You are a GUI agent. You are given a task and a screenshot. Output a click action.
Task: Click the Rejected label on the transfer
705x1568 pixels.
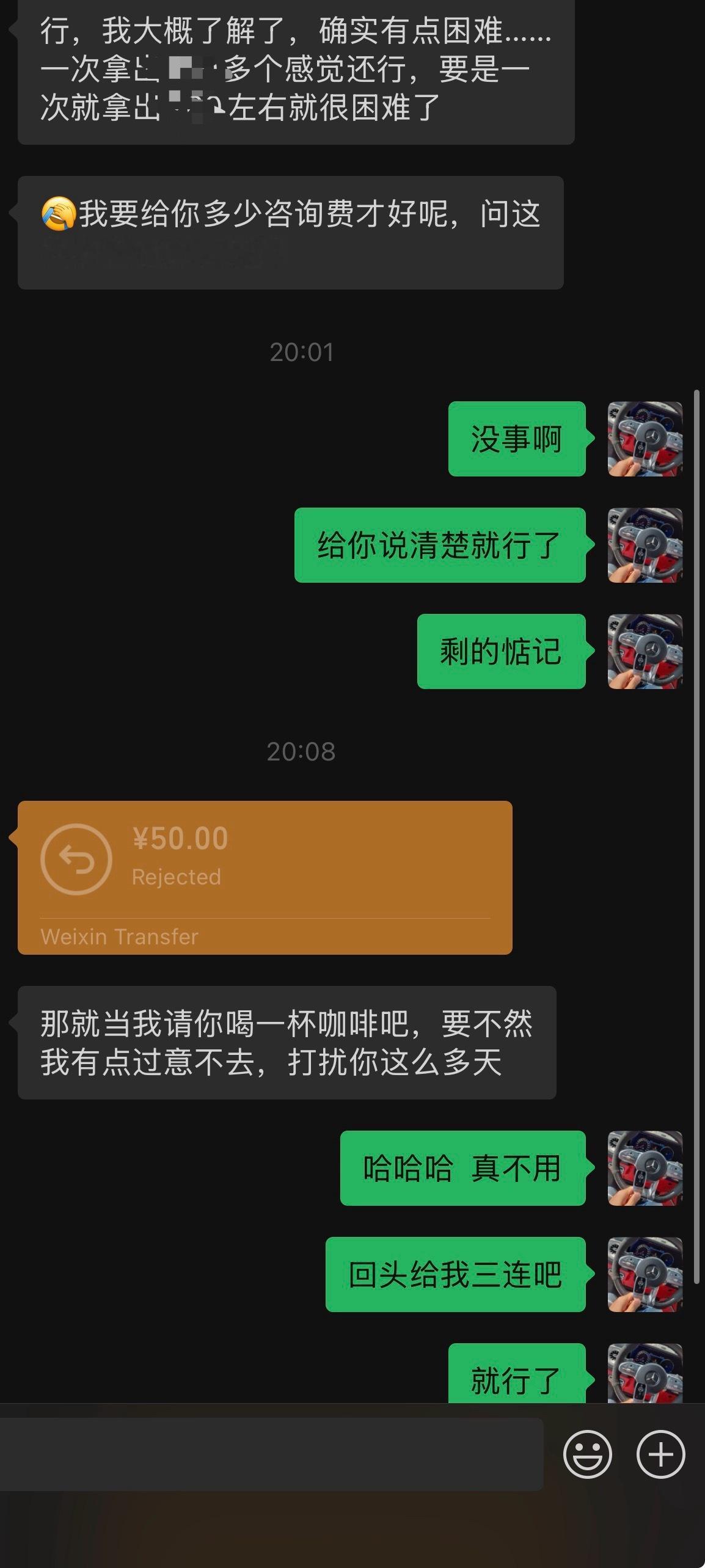[178, 877]
